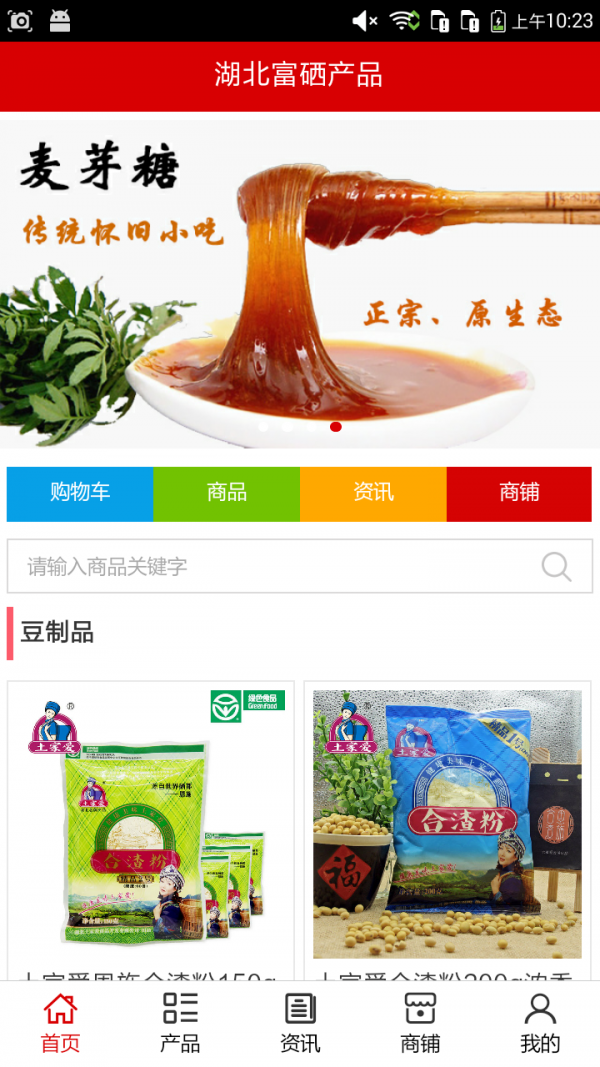
Task: Open the orange 资讯 button
Action: point(373,493)
